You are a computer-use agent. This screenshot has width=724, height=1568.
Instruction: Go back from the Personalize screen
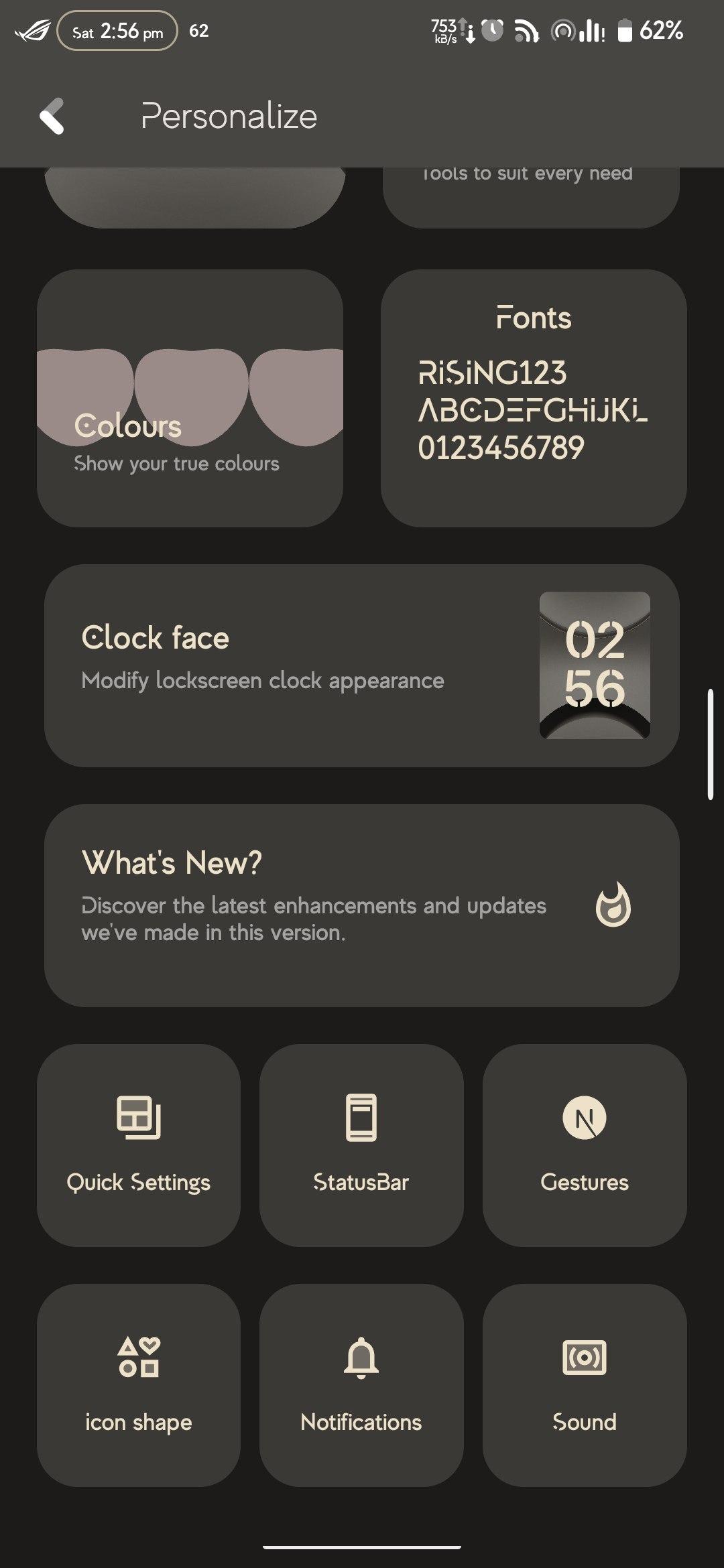52,116
